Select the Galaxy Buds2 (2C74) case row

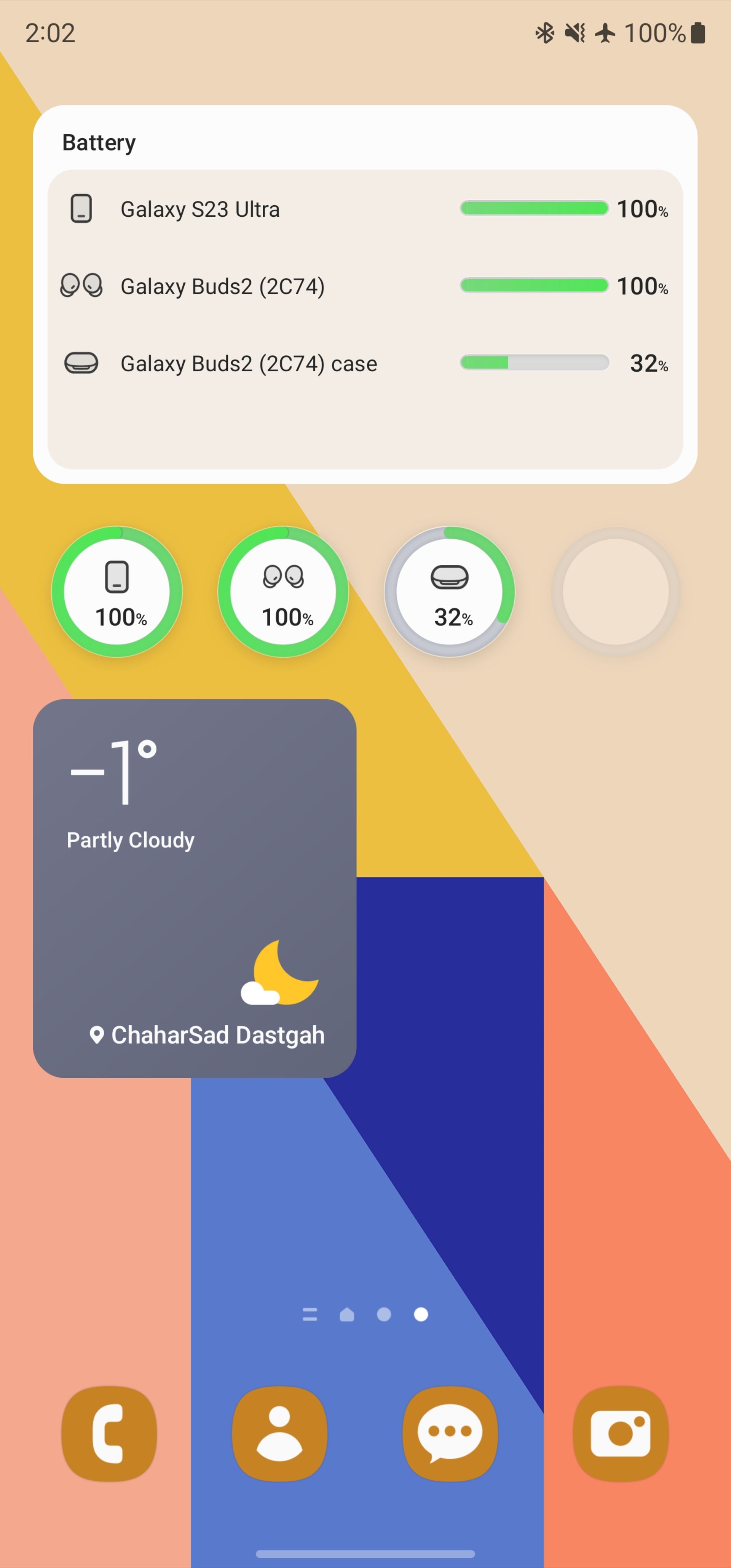tap(365, 363)
